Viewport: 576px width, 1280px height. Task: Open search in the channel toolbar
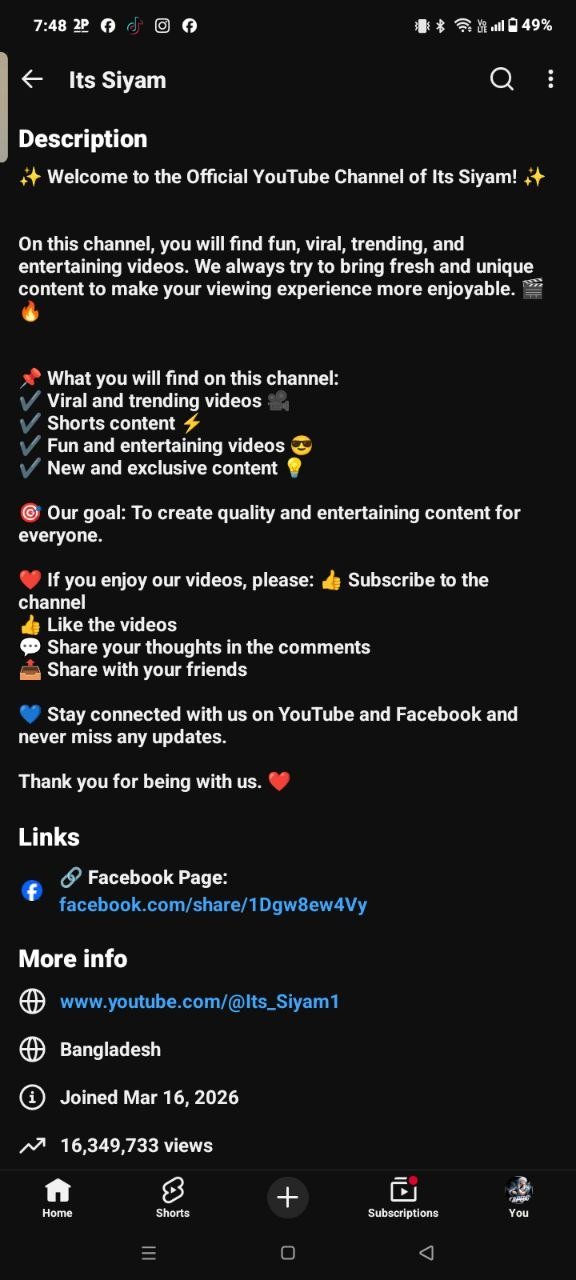(x=502, y=80)
